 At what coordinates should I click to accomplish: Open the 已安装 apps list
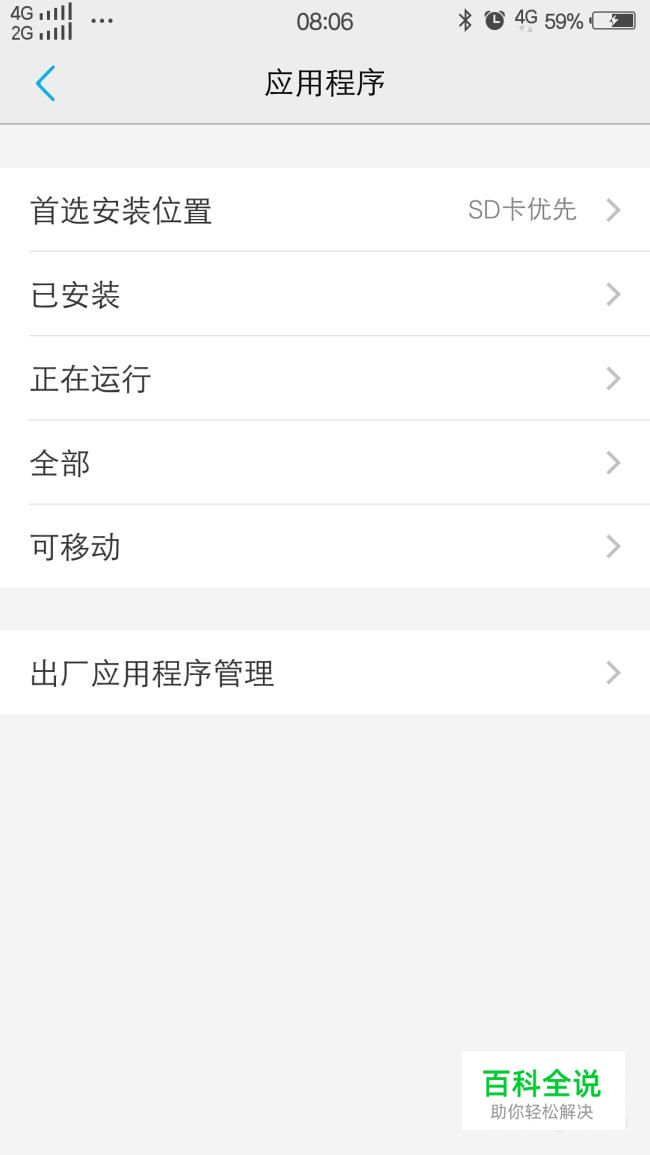point(325,294)
